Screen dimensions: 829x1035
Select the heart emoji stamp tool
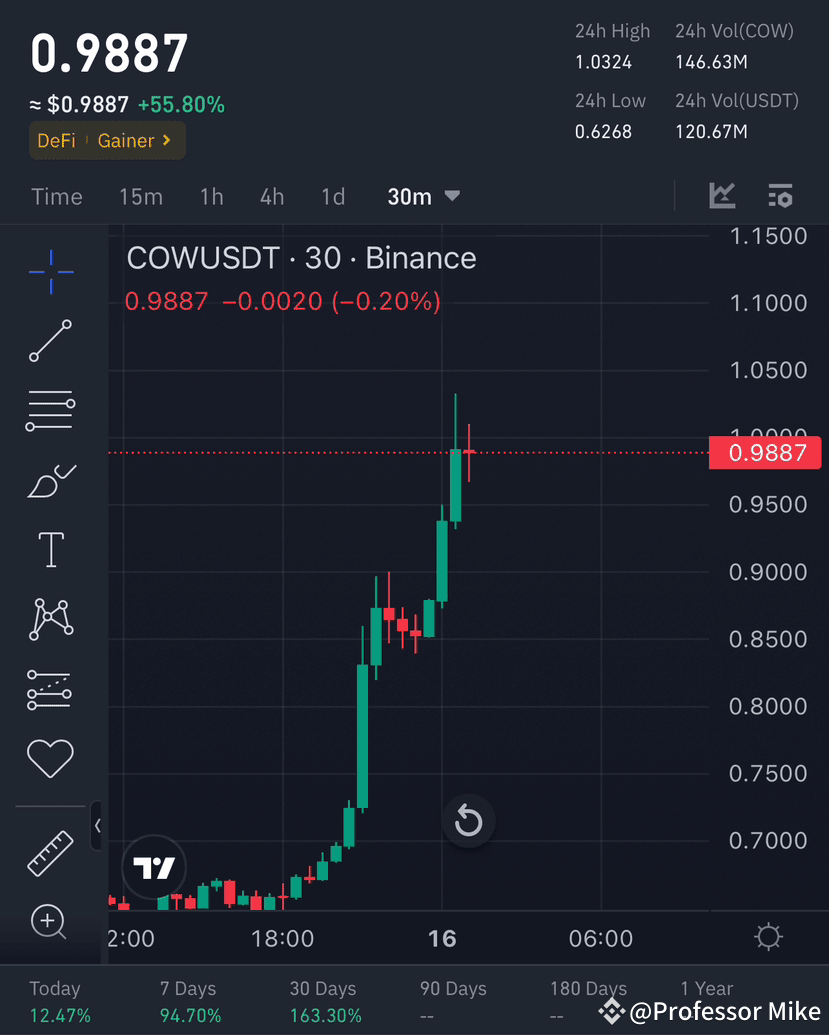point(50,757)
